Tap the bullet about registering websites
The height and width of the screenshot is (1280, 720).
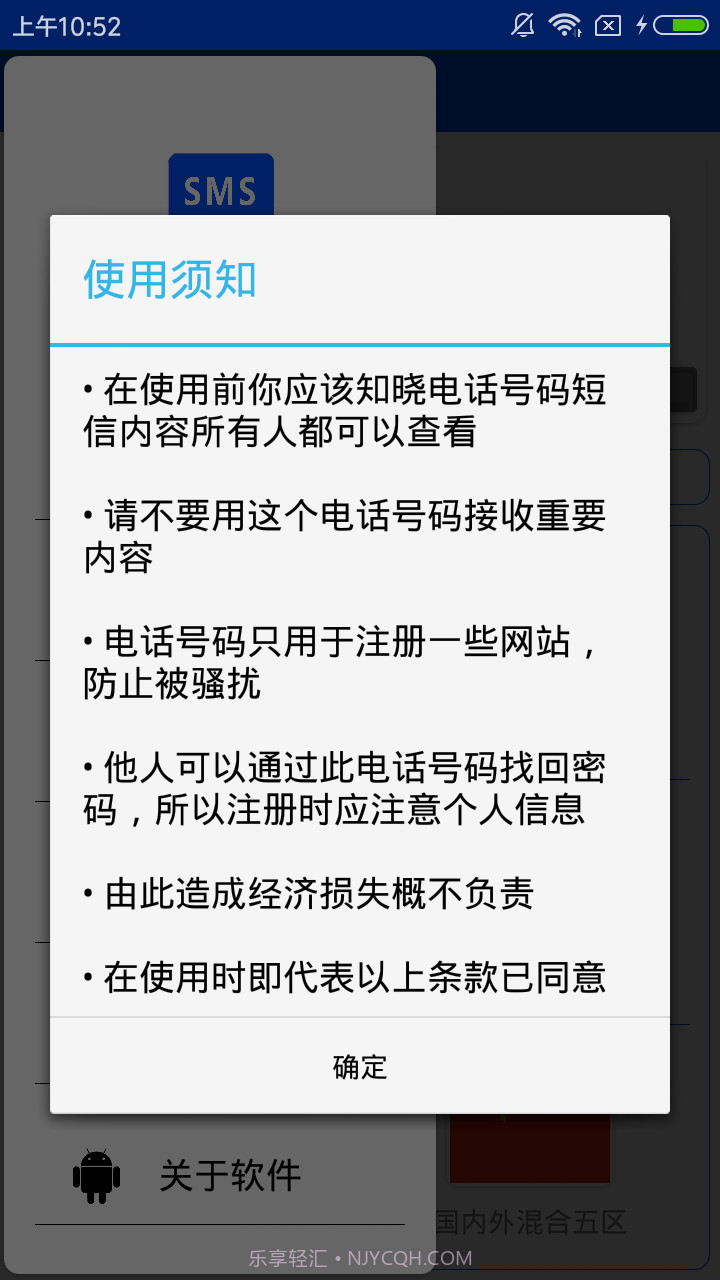coord(340,663)
